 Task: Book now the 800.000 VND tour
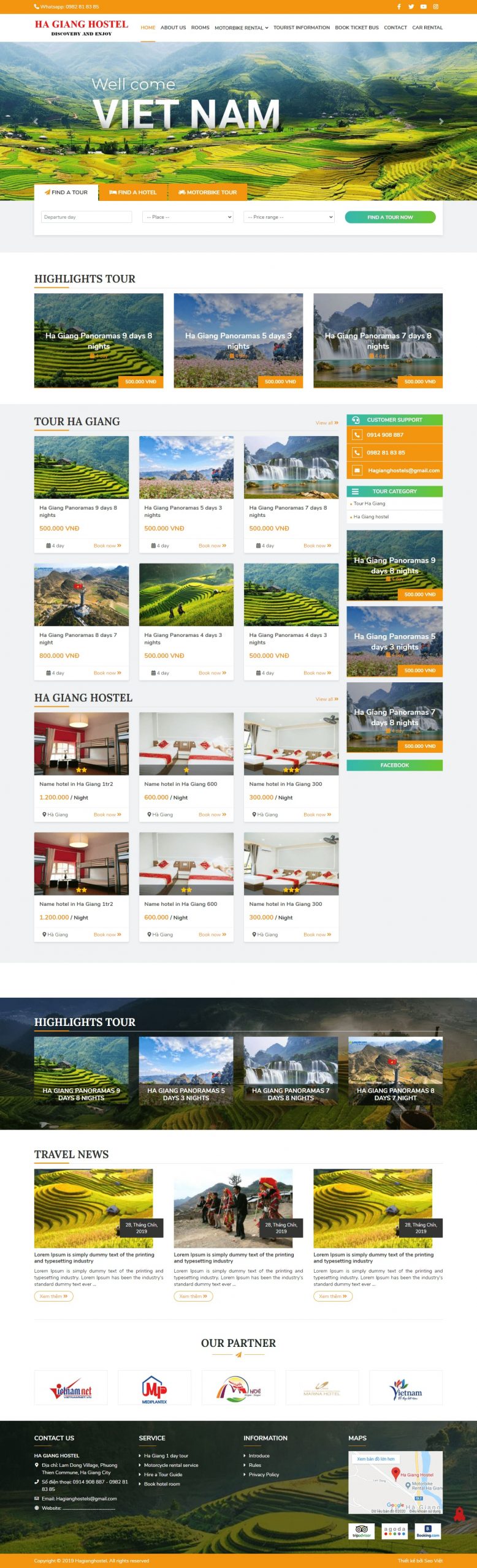tap(107, 673)
